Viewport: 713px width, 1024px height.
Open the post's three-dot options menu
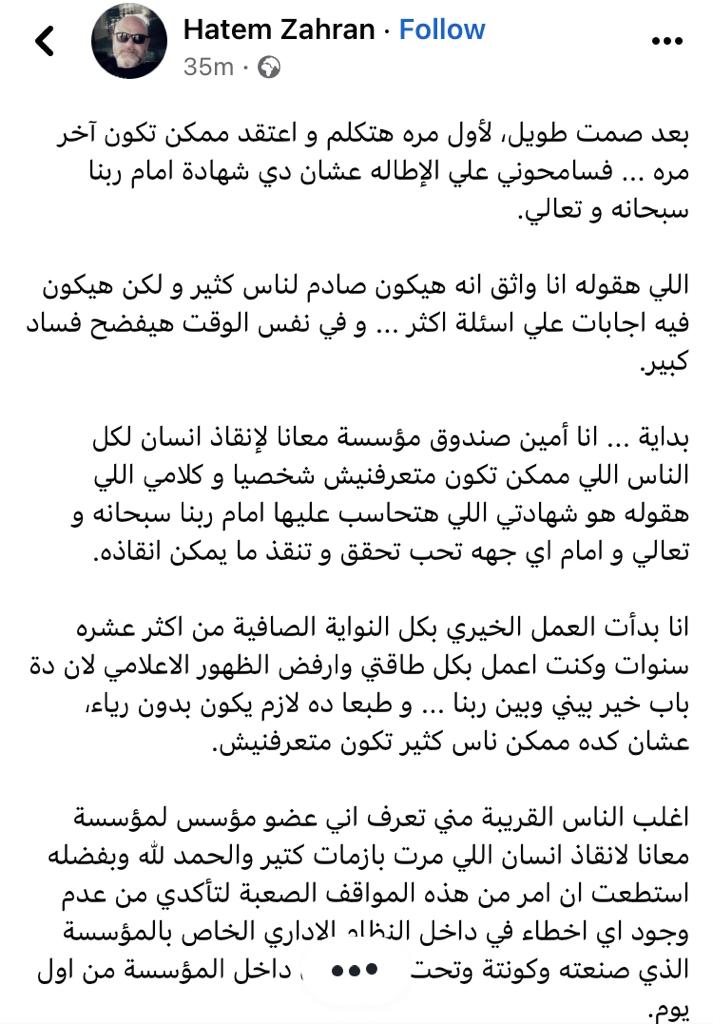click(x=667, y=42)
